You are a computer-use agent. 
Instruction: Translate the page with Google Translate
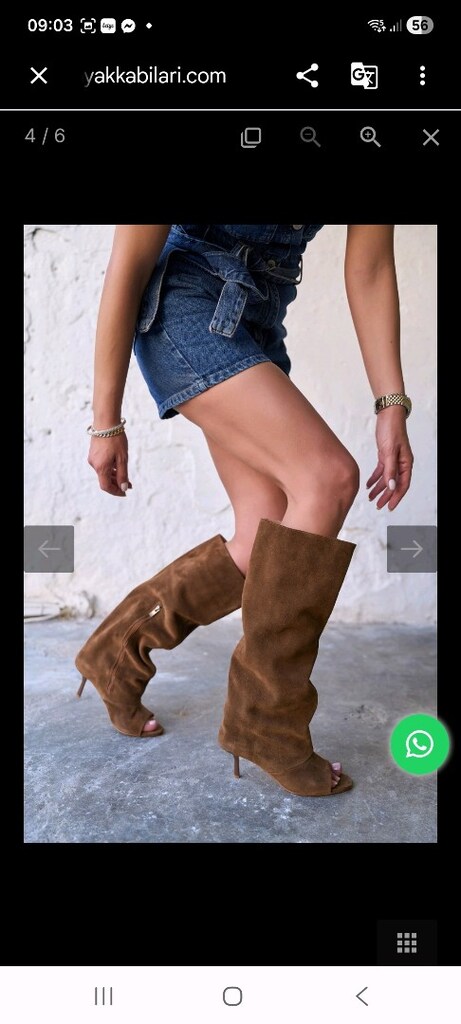coord(364,76)
